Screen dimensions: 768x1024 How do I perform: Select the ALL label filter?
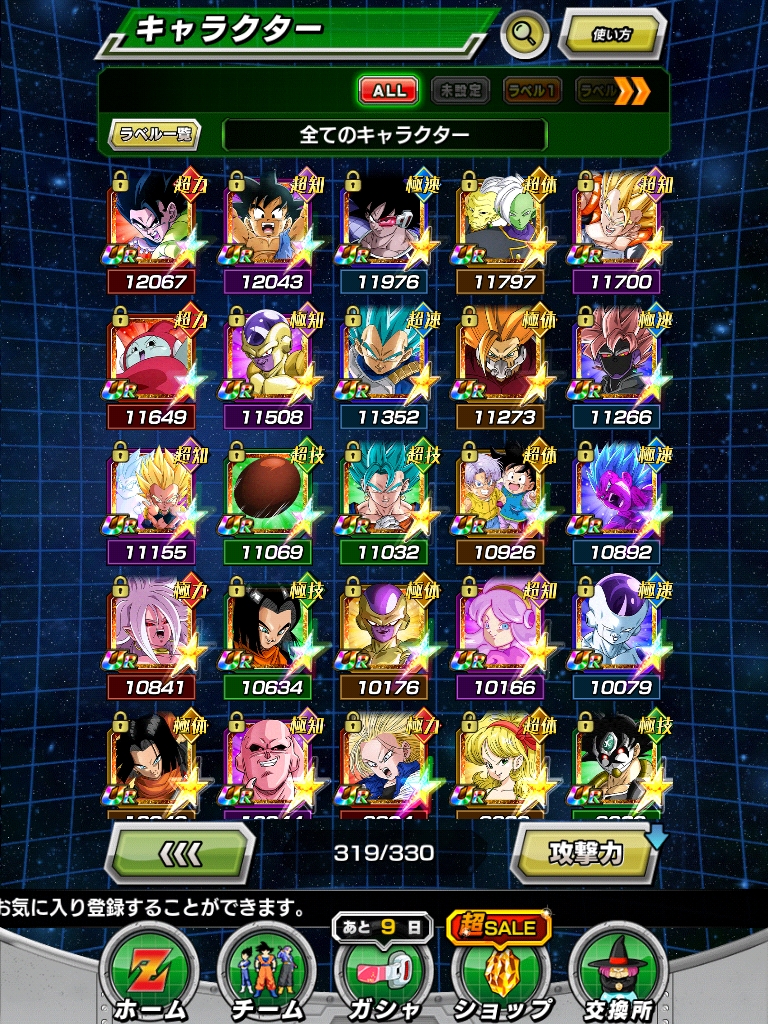389,90
